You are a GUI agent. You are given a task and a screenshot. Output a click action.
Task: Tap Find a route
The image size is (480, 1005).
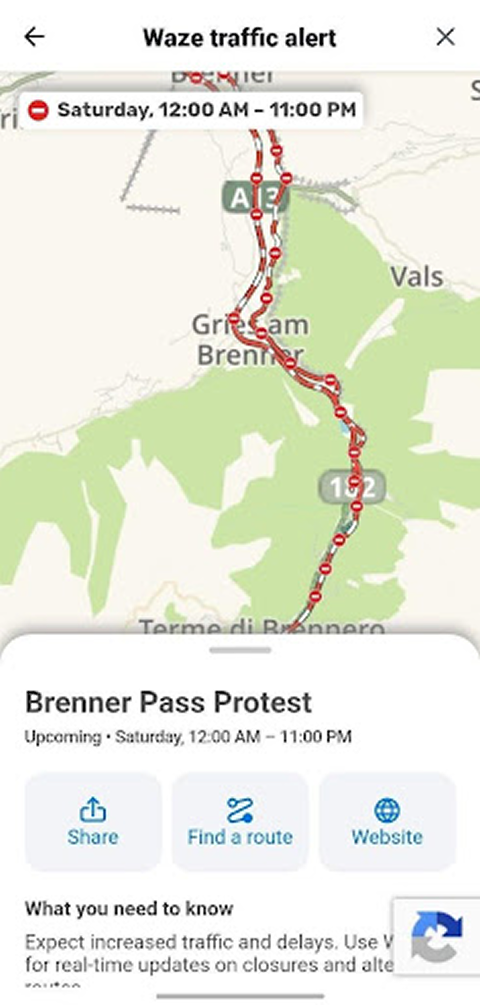tap(240, 822)
